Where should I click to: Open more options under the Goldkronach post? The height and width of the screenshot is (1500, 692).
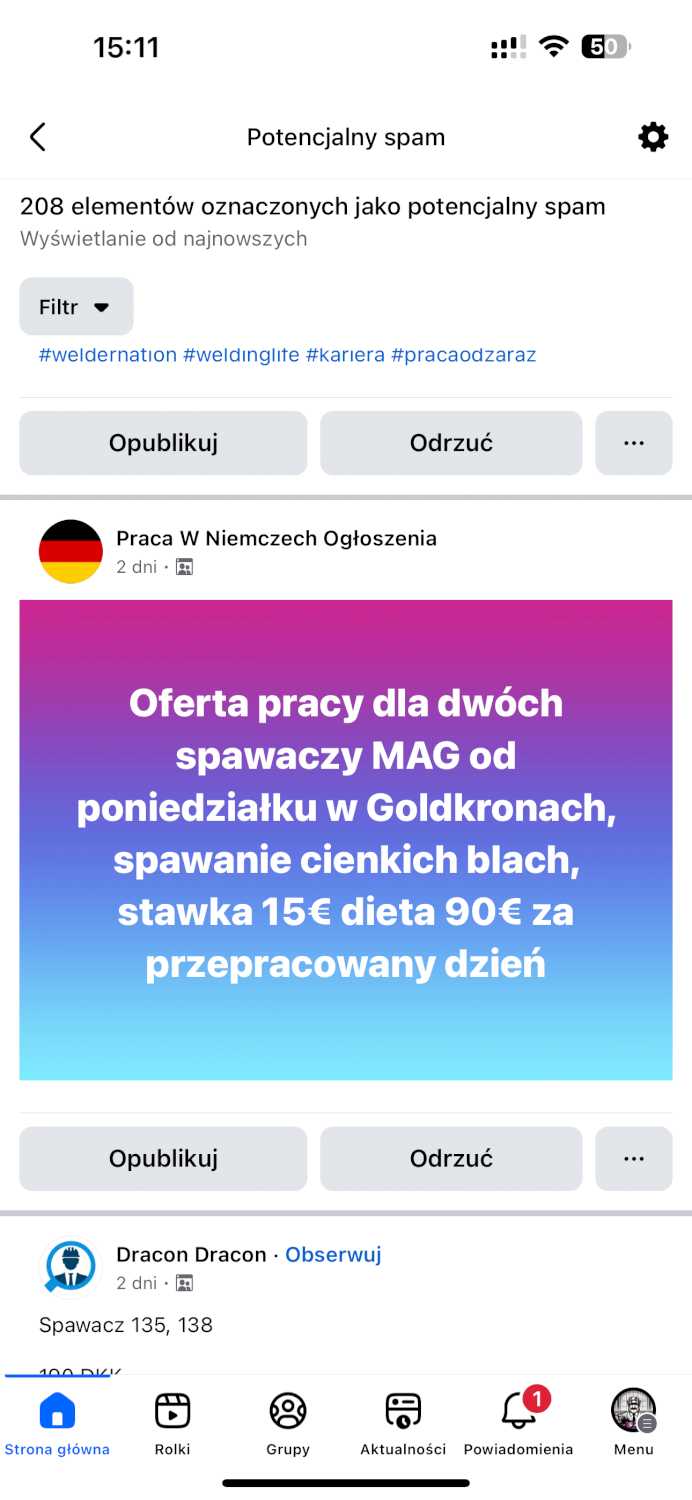click(633, 1158)
